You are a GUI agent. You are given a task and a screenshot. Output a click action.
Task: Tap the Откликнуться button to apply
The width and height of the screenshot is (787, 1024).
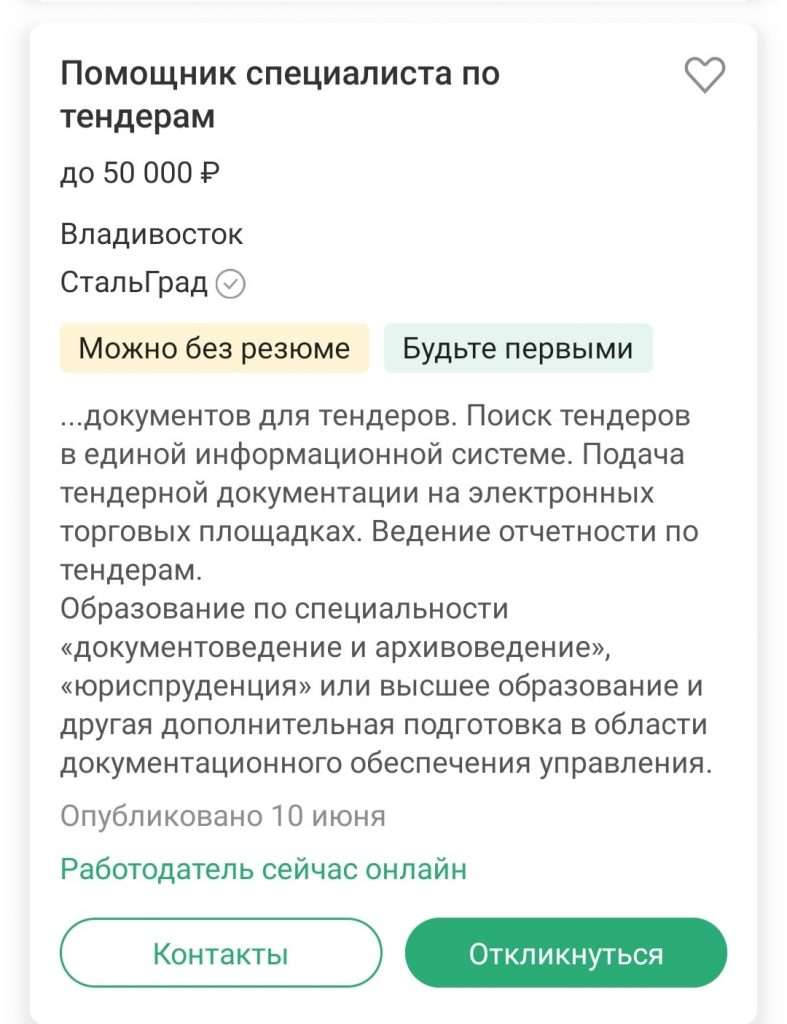click(x=566, y=953)
